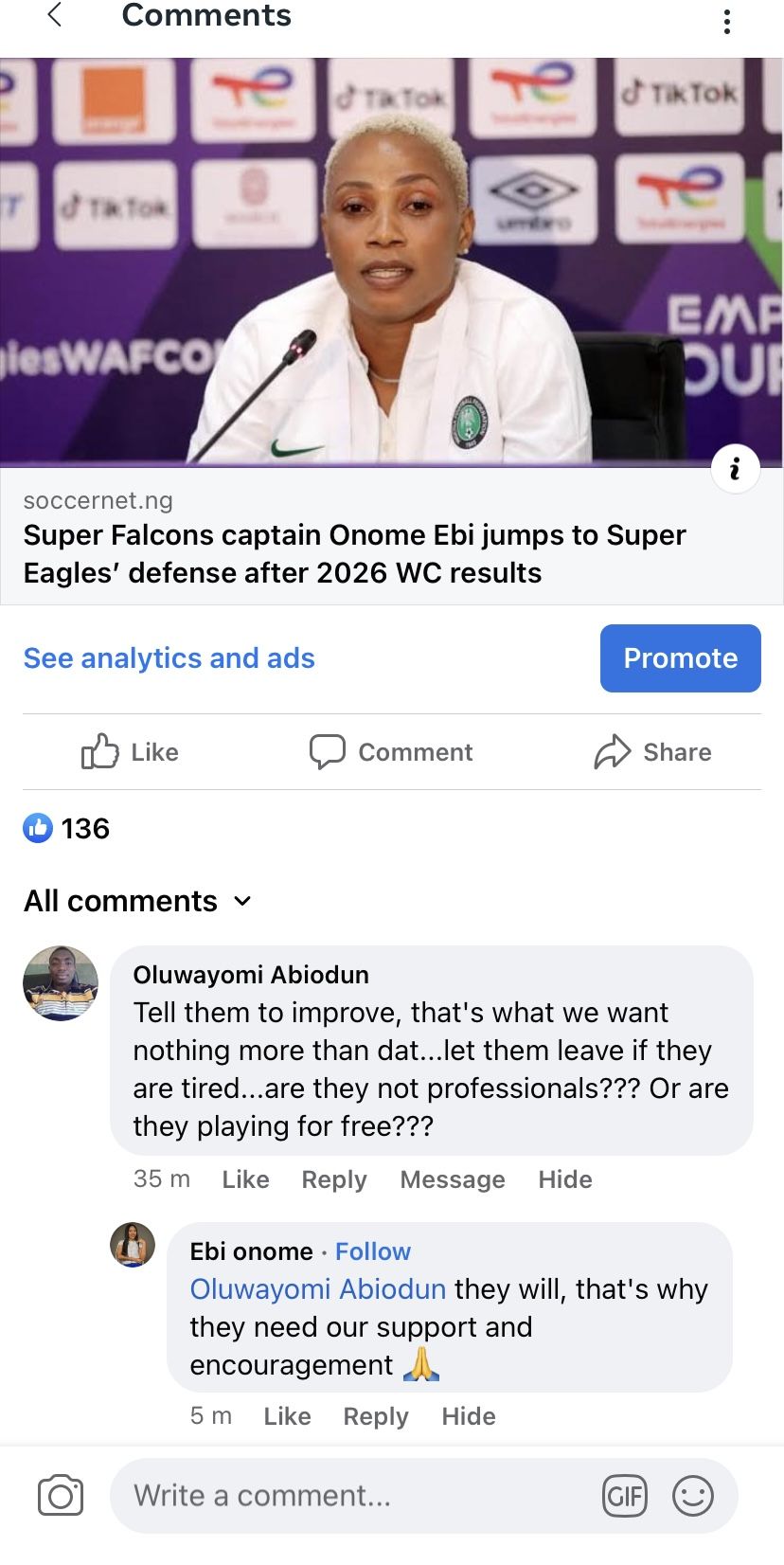Open the camera to attach a photo
Screen dimensions: 784x1565
(x=60, y=1495)
